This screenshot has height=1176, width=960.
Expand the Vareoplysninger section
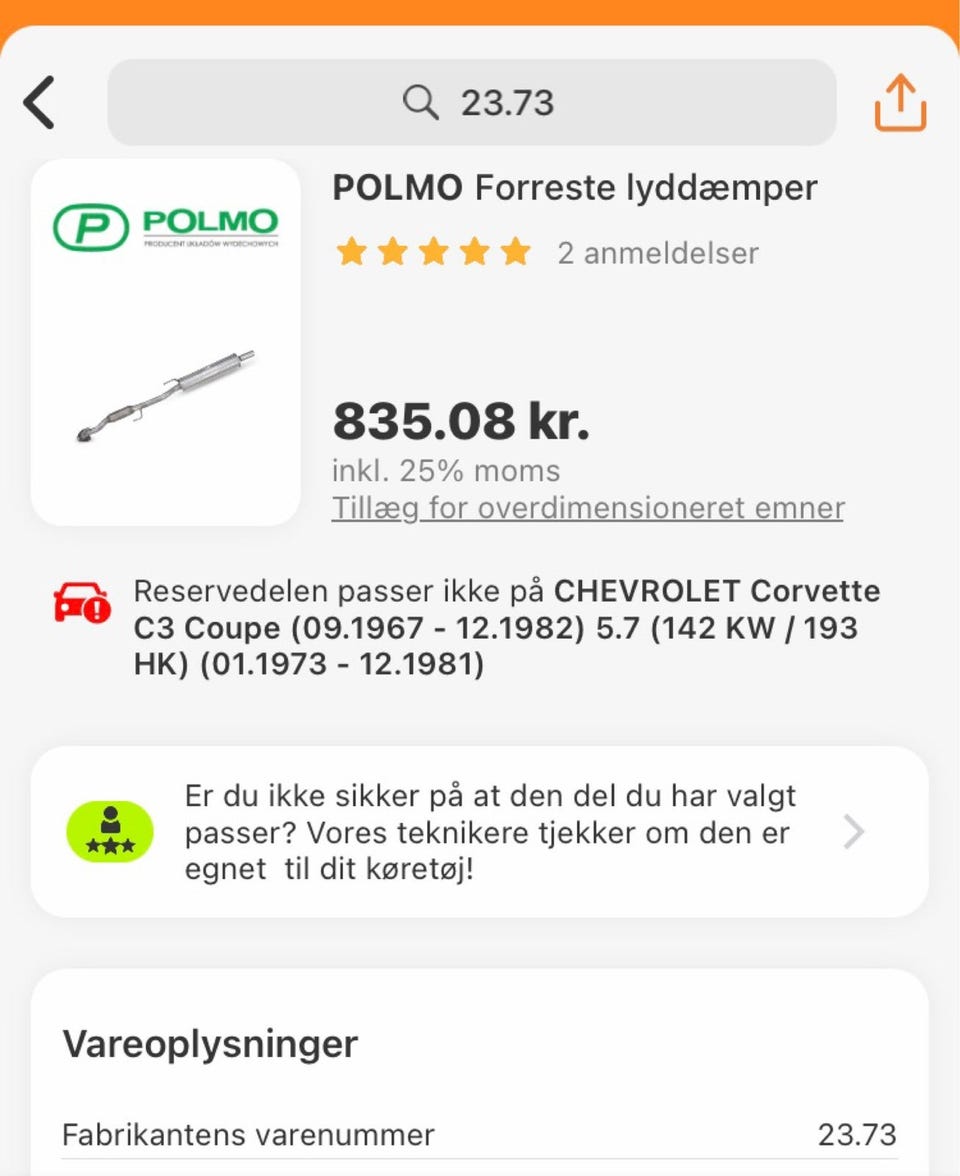(x=209, y=1043)
